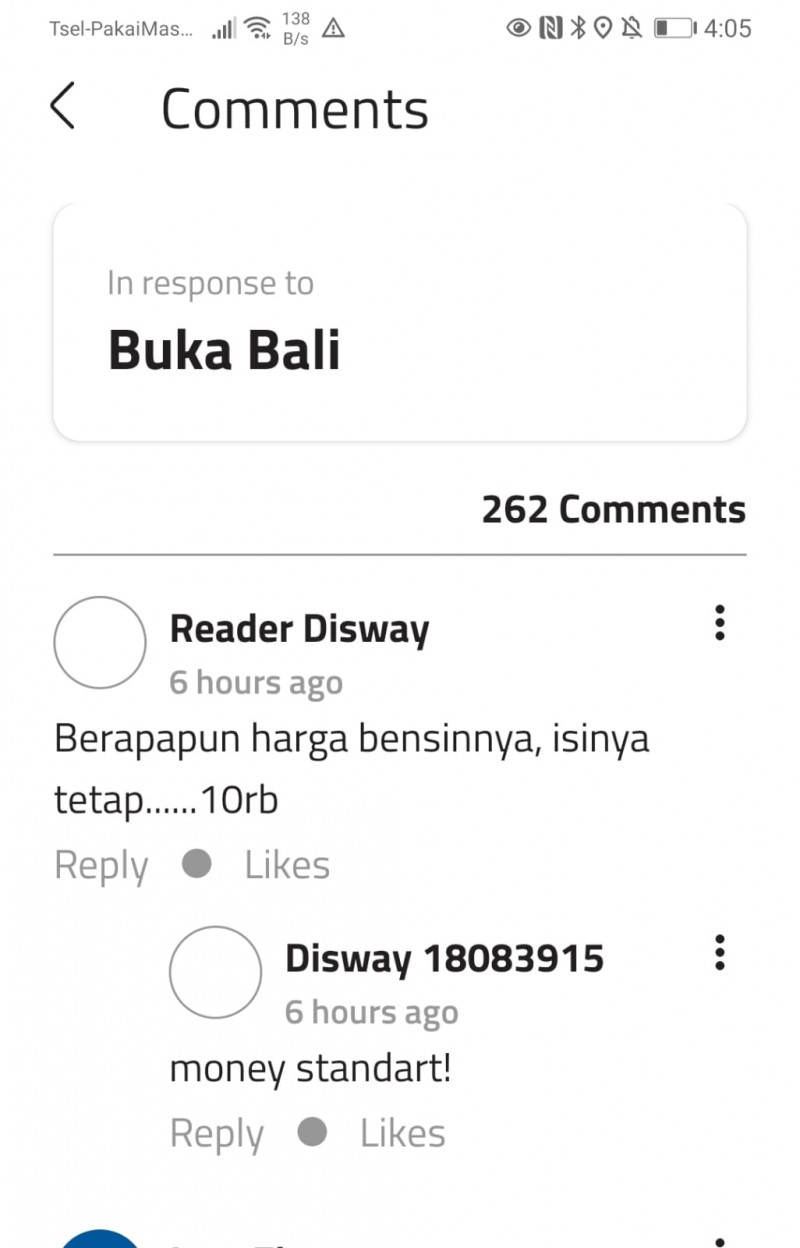The height and width of the screenshot is (1248, 800).
Task: Go back from Comments screen
Action: click(62, 106)
